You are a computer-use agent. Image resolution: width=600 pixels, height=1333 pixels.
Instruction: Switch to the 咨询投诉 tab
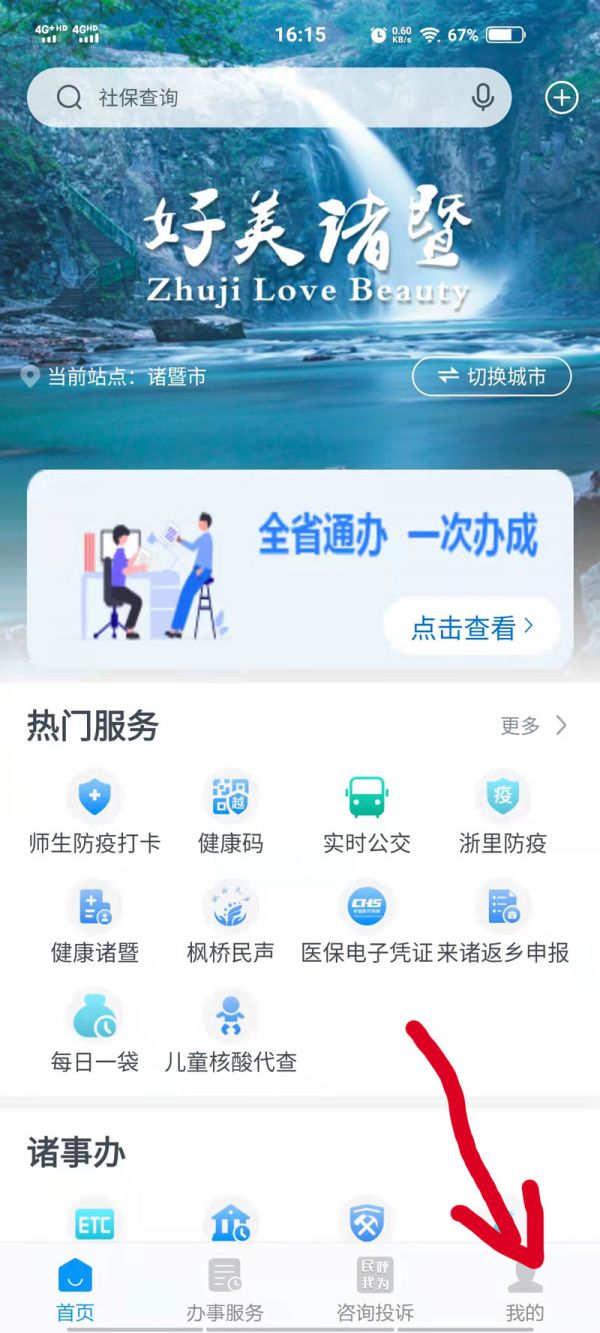point(375,1290)
